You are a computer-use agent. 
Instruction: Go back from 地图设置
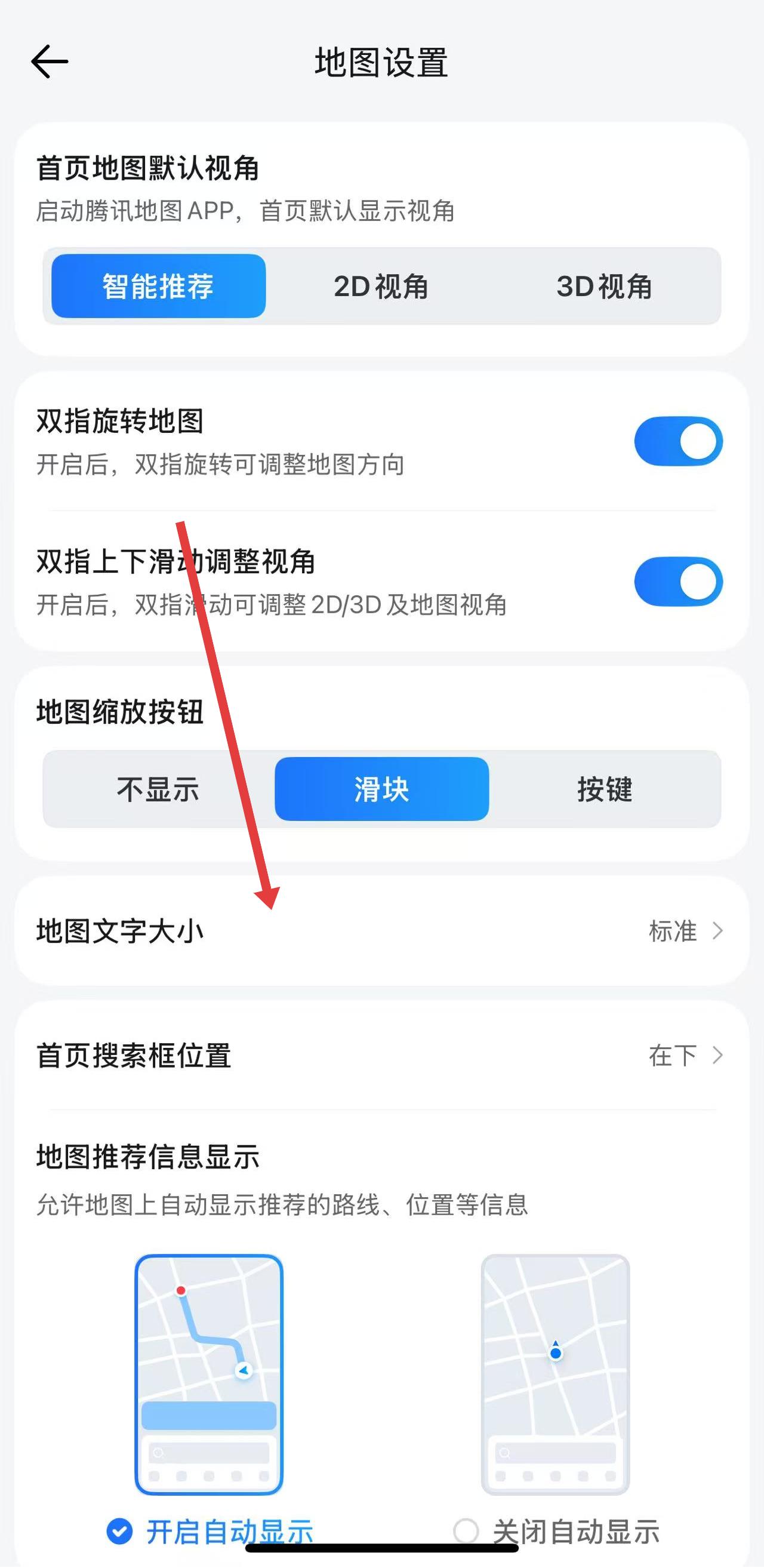(x=50, y=62)
